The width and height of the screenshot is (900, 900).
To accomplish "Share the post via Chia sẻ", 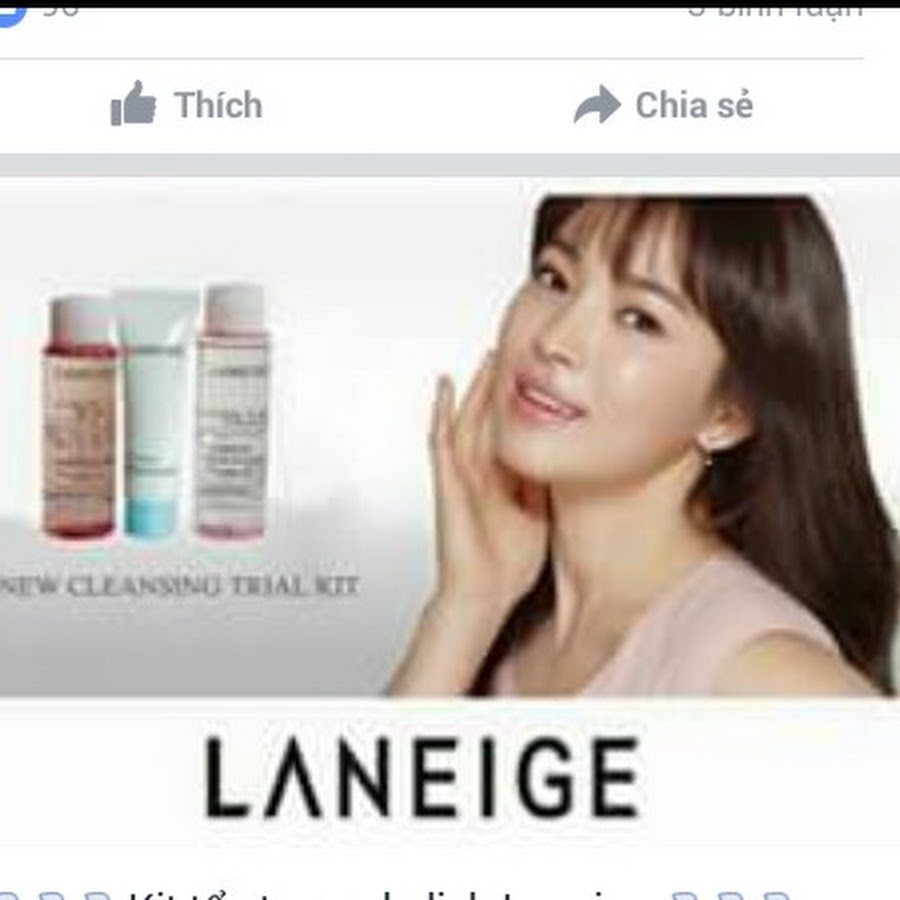I will [x=663, y=105].
